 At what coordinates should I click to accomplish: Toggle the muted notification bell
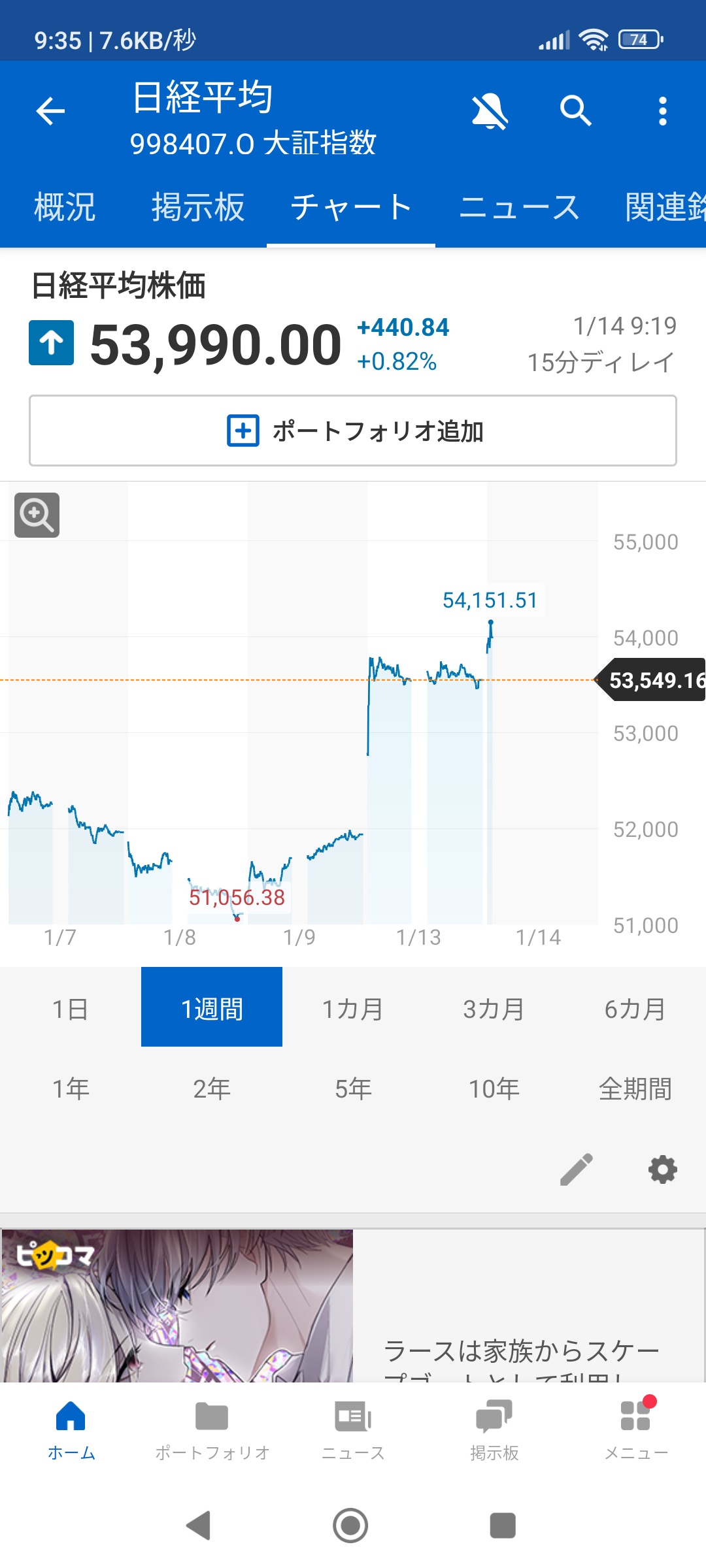(x=490, y=111)
